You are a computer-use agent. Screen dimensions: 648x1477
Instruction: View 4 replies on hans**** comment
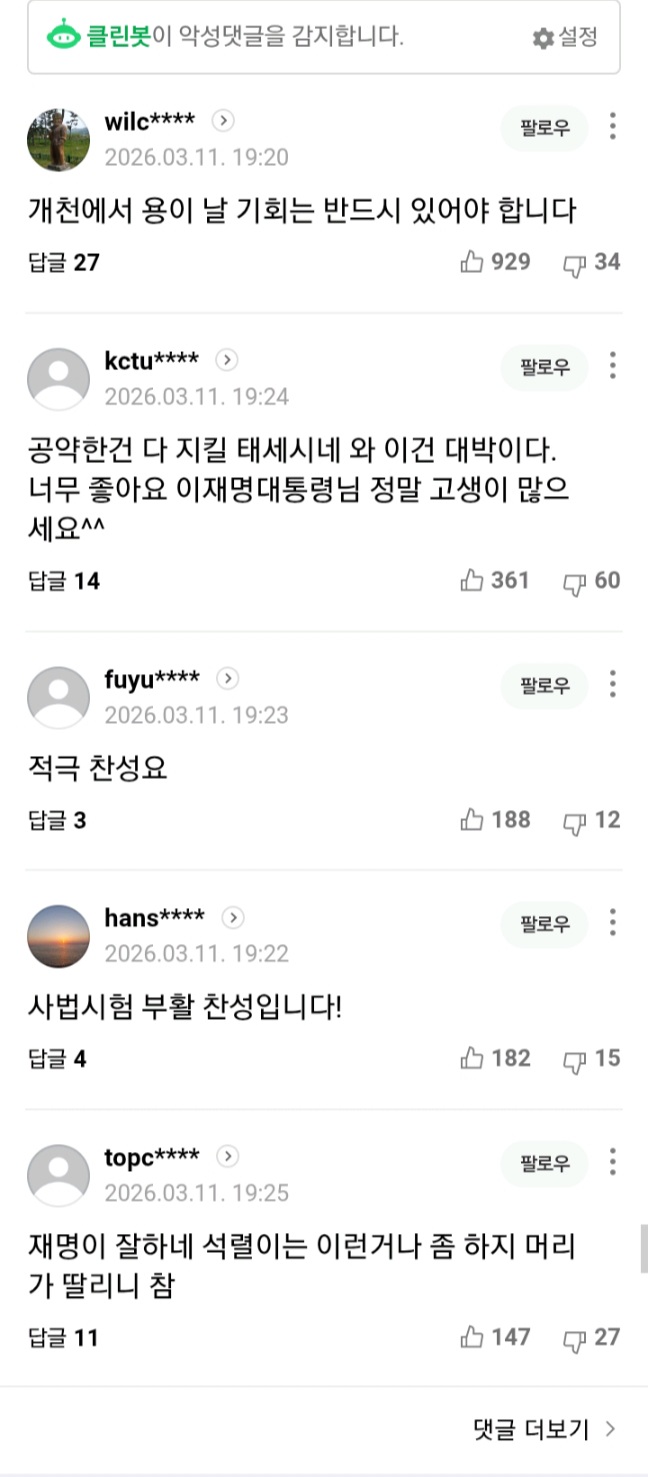coord(58,1059)
